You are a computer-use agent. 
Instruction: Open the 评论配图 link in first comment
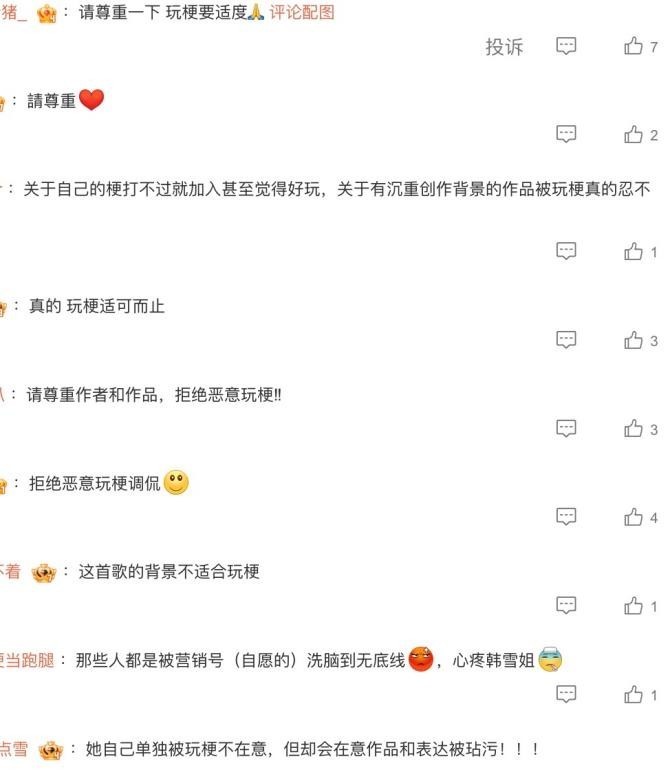tap(302, 13)
